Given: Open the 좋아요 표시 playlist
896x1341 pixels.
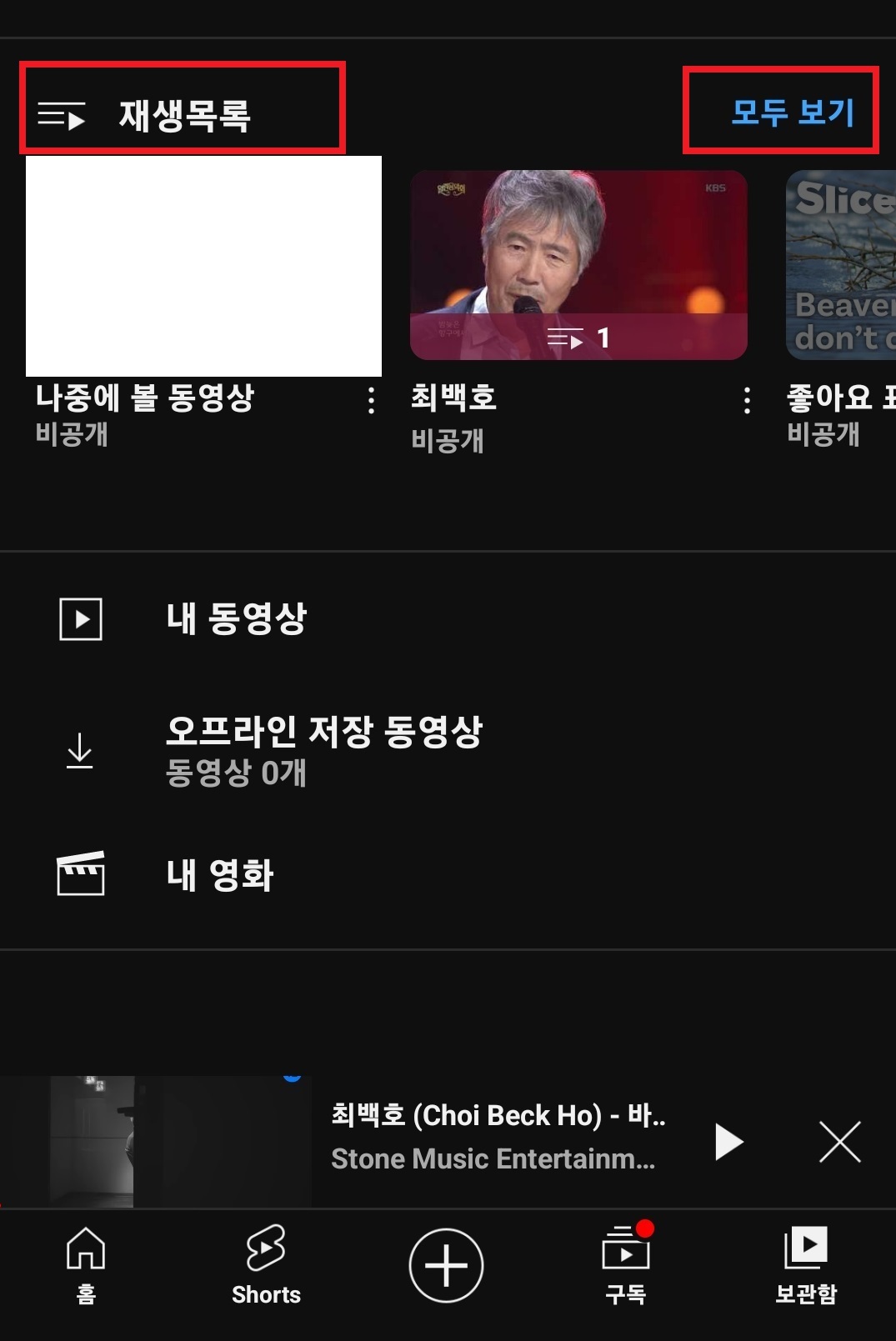Looking at the screenshot, I should pyautogui.click(x=841, y=267).
